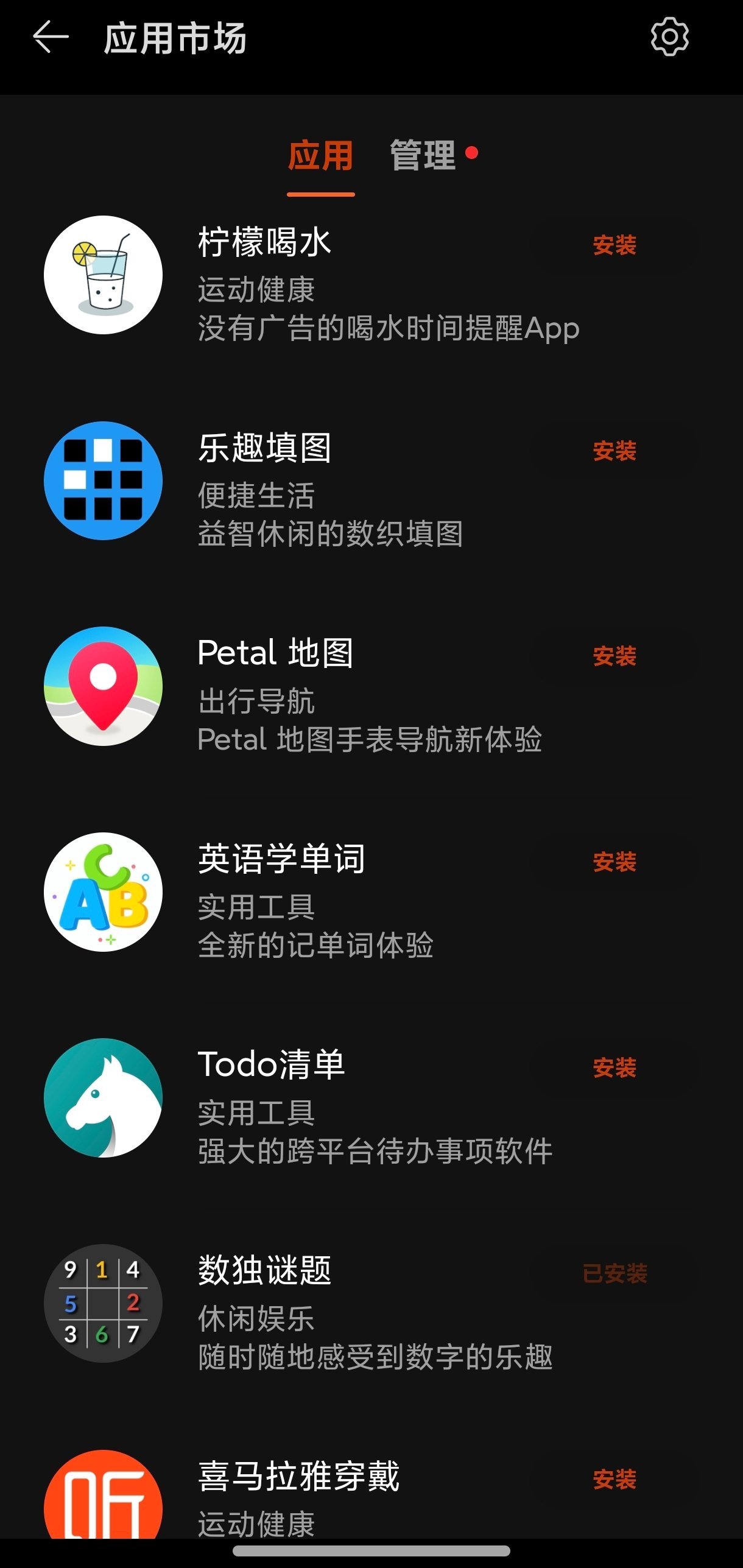Go back from 应用市场
This screenshot has height=1568, width=743.
point(51,38)
